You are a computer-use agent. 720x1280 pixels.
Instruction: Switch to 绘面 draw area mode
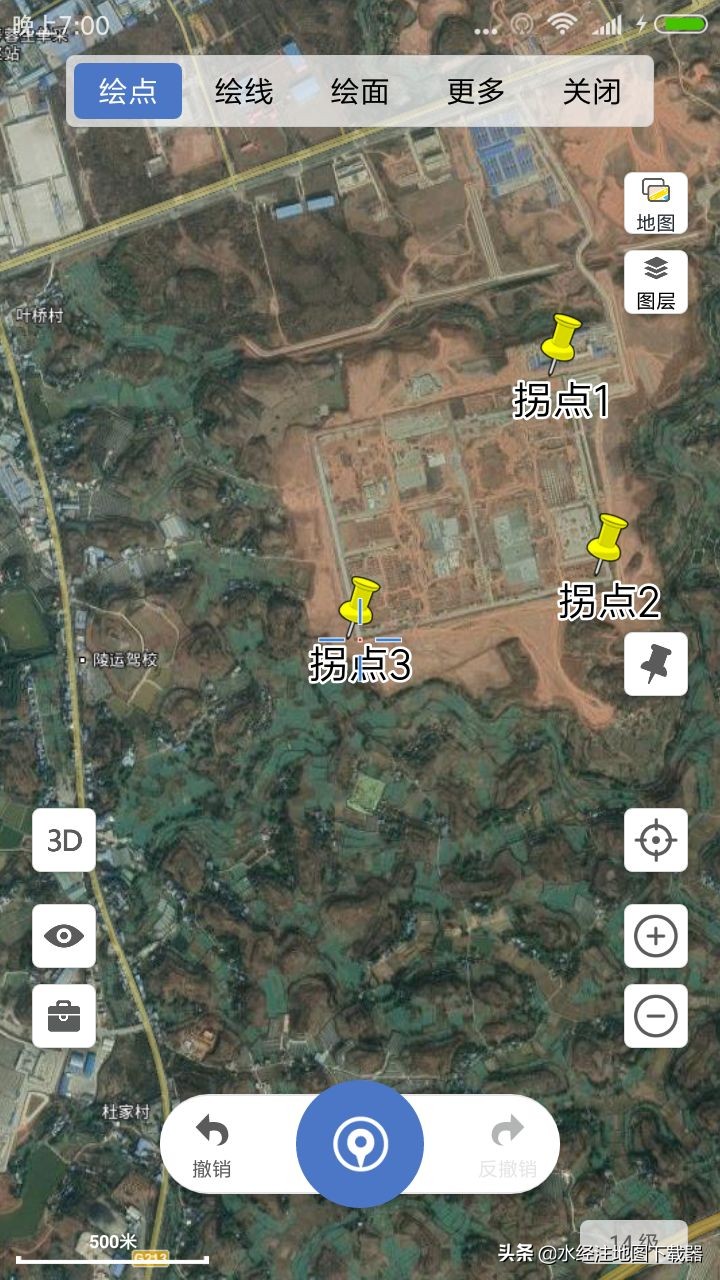359,91
